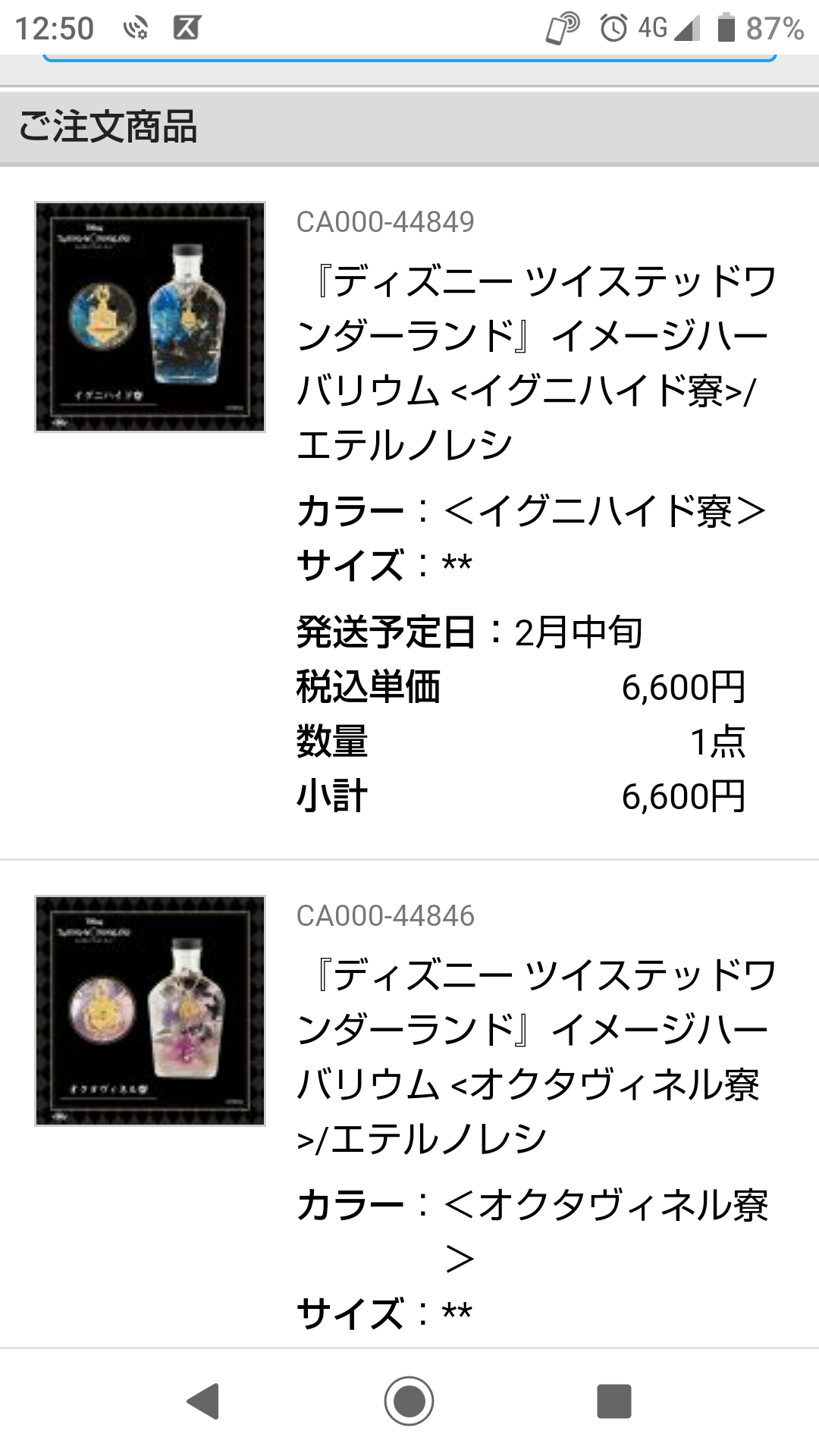Show recent apps

click(x=613, y=1401)
